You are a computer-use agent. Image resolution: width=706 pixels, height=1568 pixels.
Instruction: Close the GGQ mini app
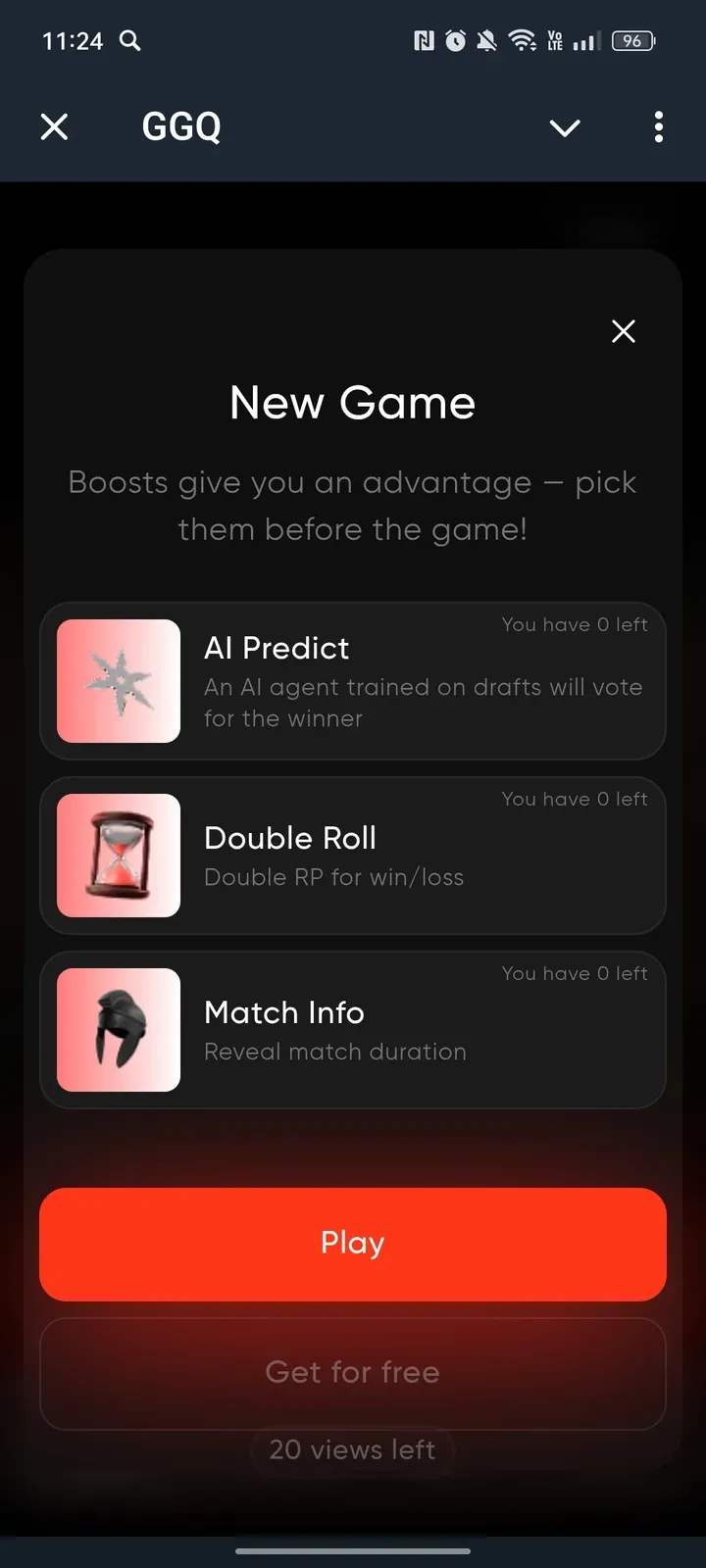[55, 126]
